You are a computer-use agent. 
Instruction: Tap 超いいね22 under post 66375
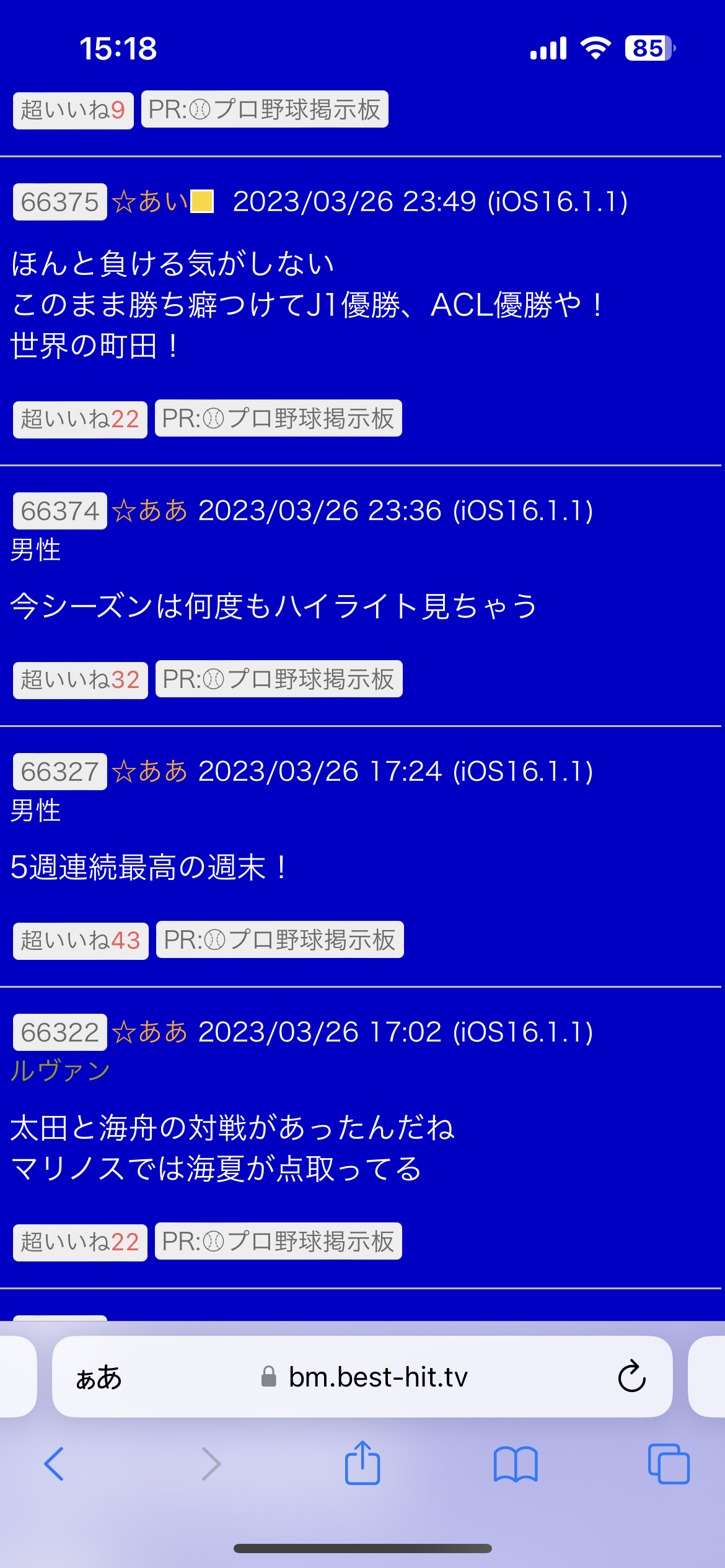click(80, 419)
